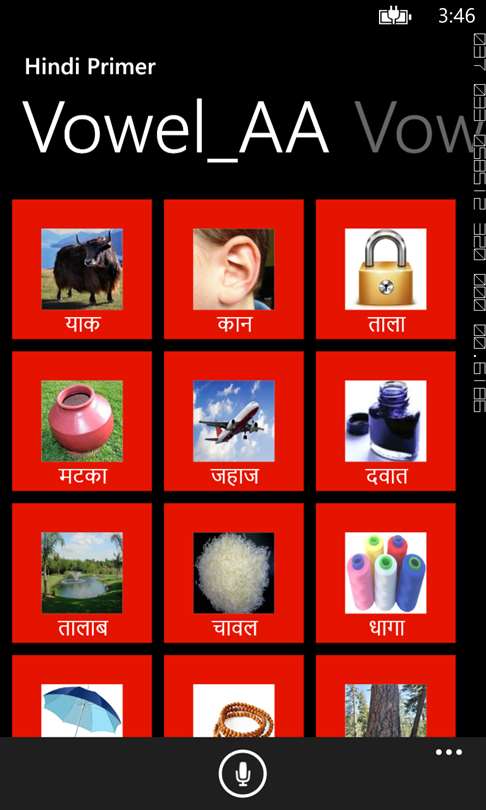The height and width of the screenshot is (810, 486).
Task: Tap the microphone button in app bar
Action: pyautogui.click(x=243, y=774)
